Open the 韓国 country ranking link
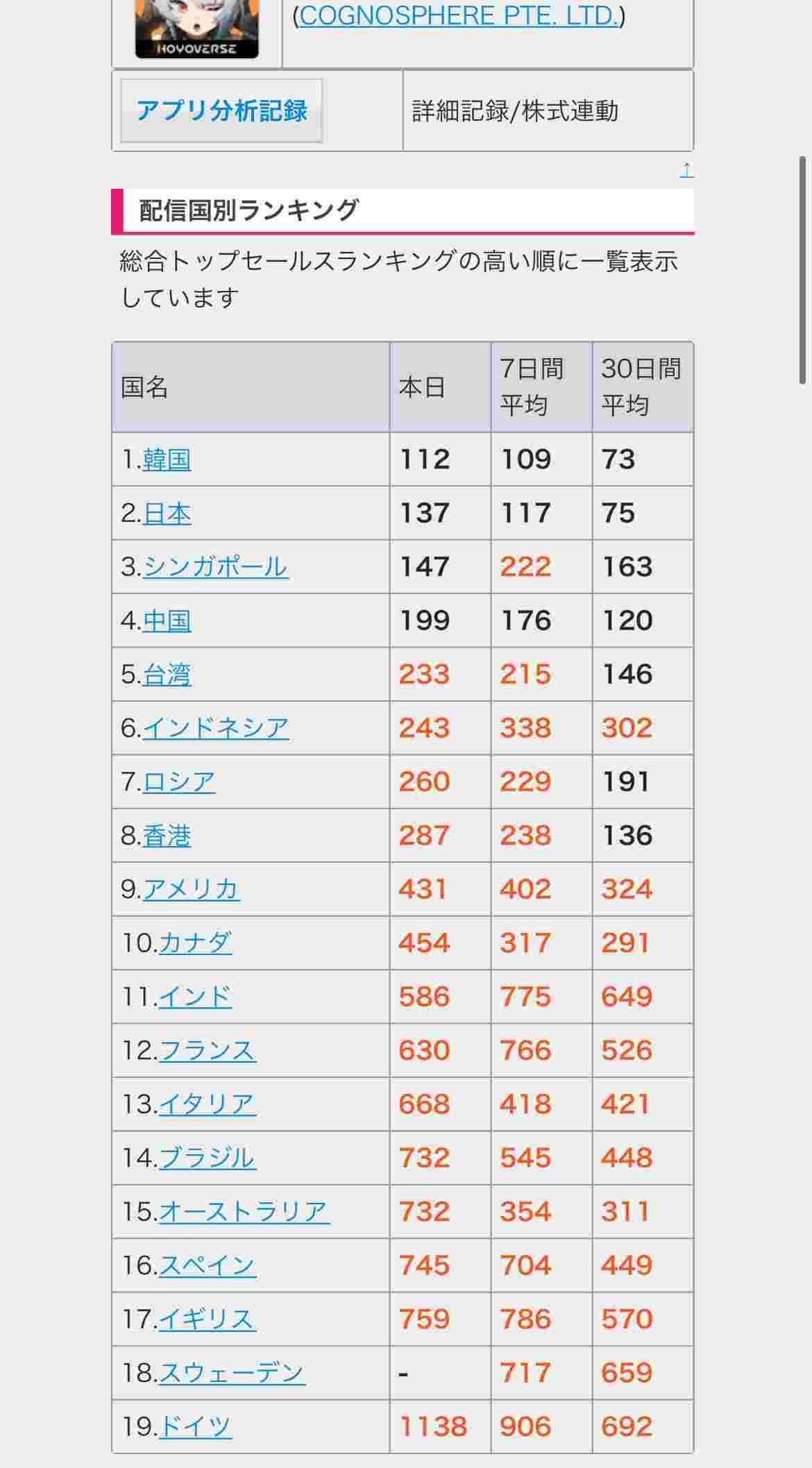The height and width of the screenshot is (1468, 812). coord(167,459)
